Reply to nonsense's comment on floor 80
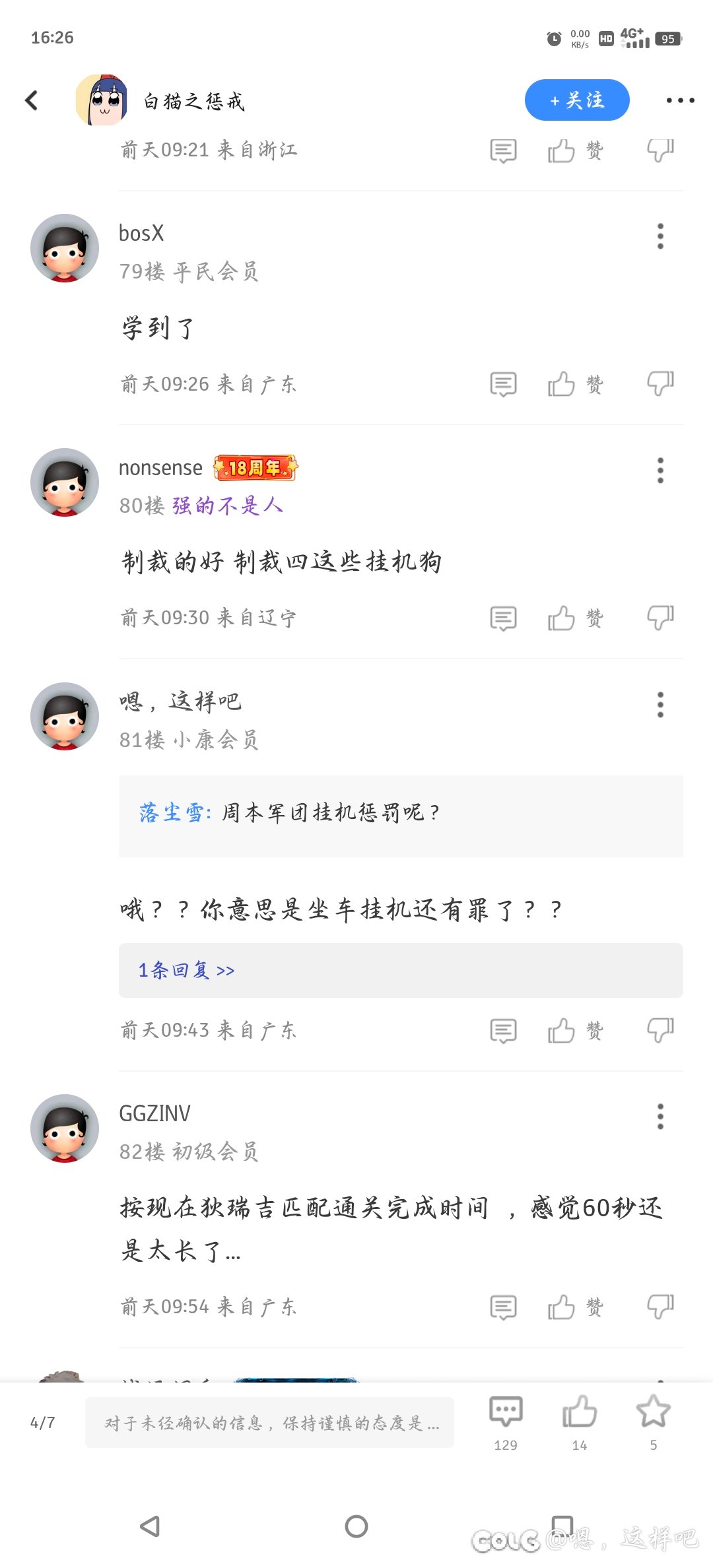The image size is (713, 1568). pos(503,618)
